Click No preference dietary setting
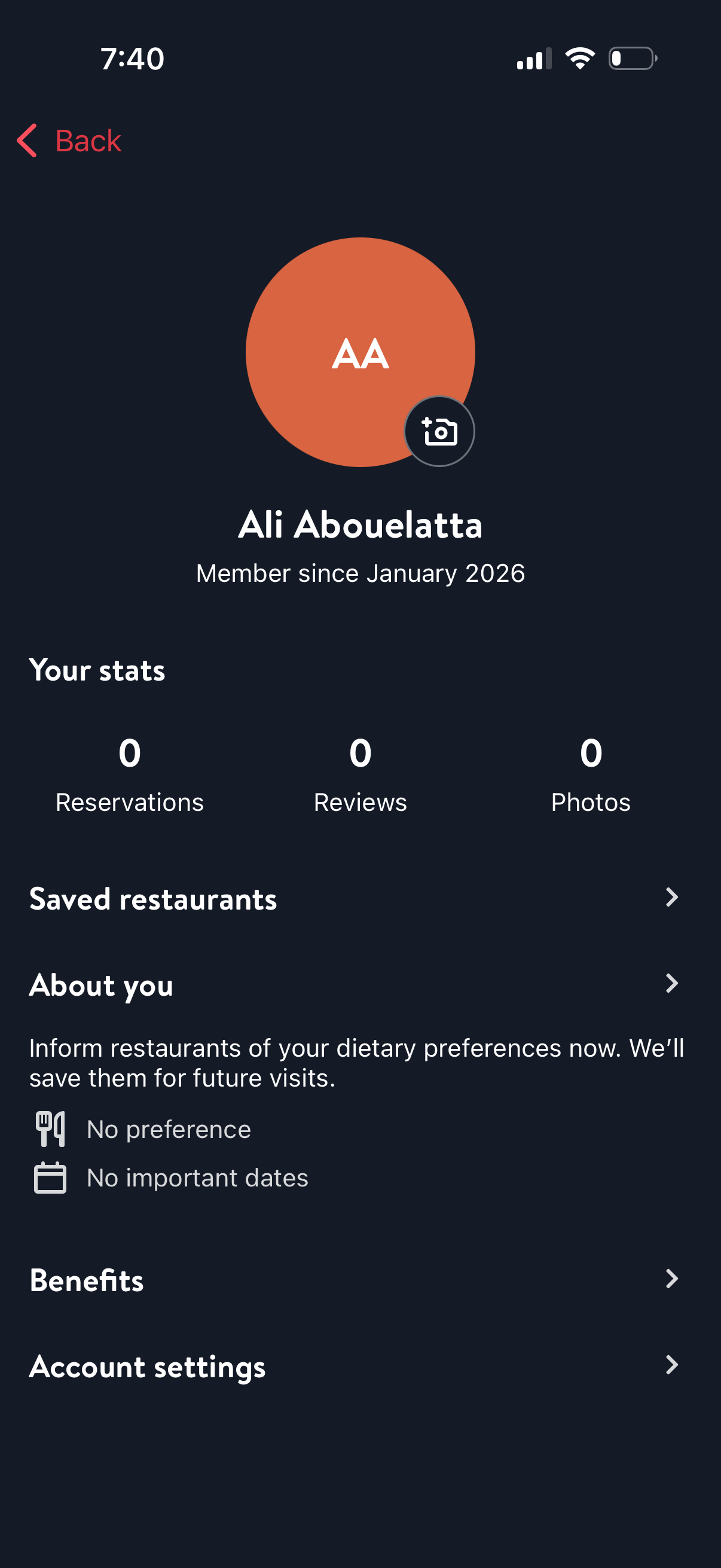 [169, 1128]
